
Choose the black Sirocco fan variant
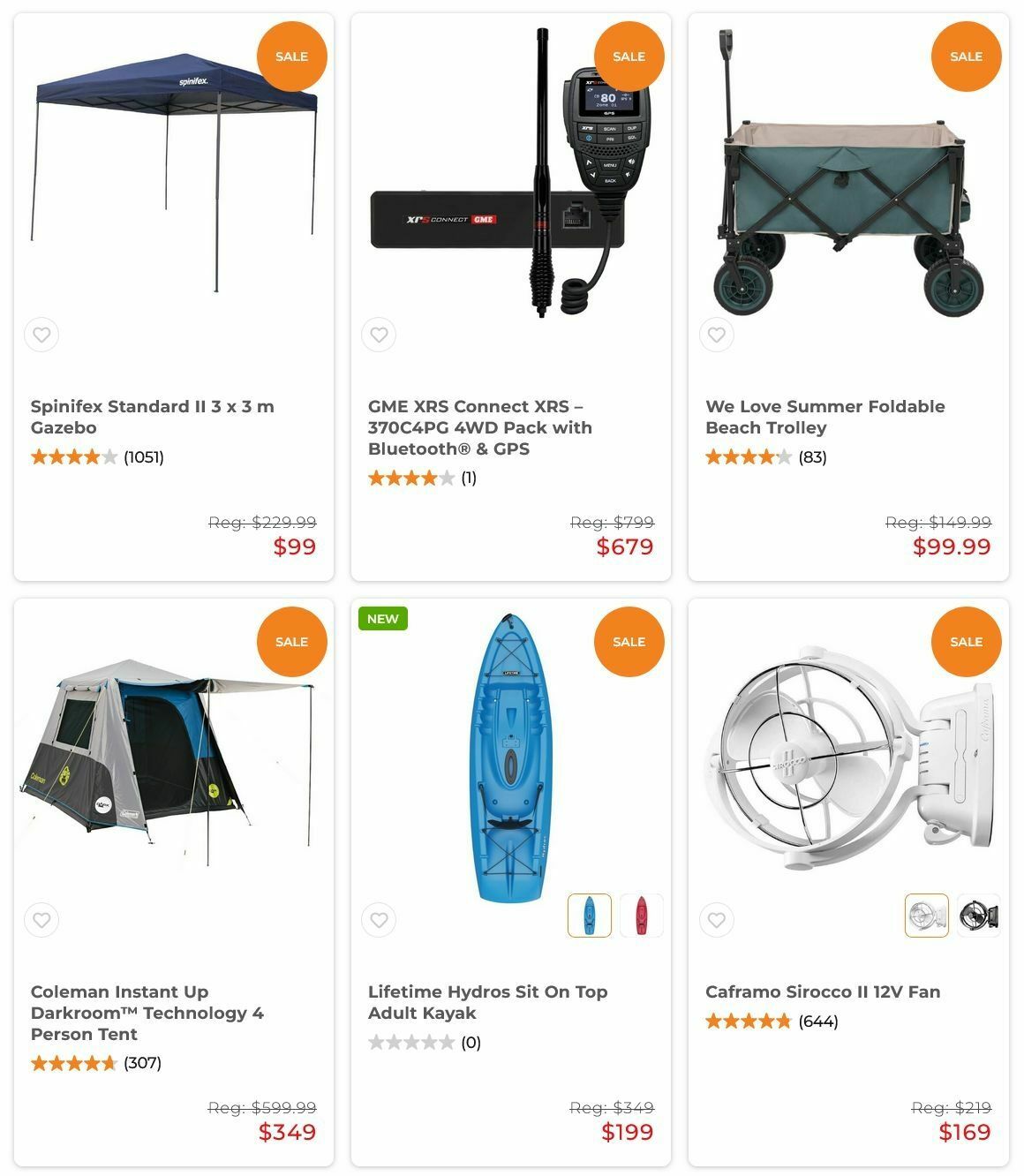pos(978,916)
